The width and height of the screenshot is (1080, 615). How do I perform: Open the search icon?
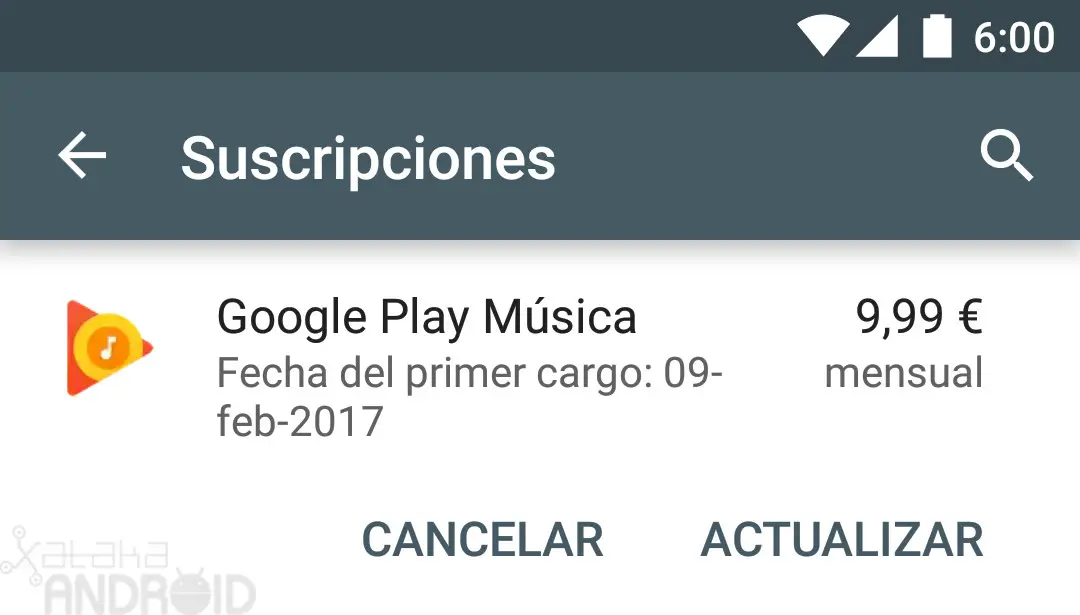tap(1006, 157)
